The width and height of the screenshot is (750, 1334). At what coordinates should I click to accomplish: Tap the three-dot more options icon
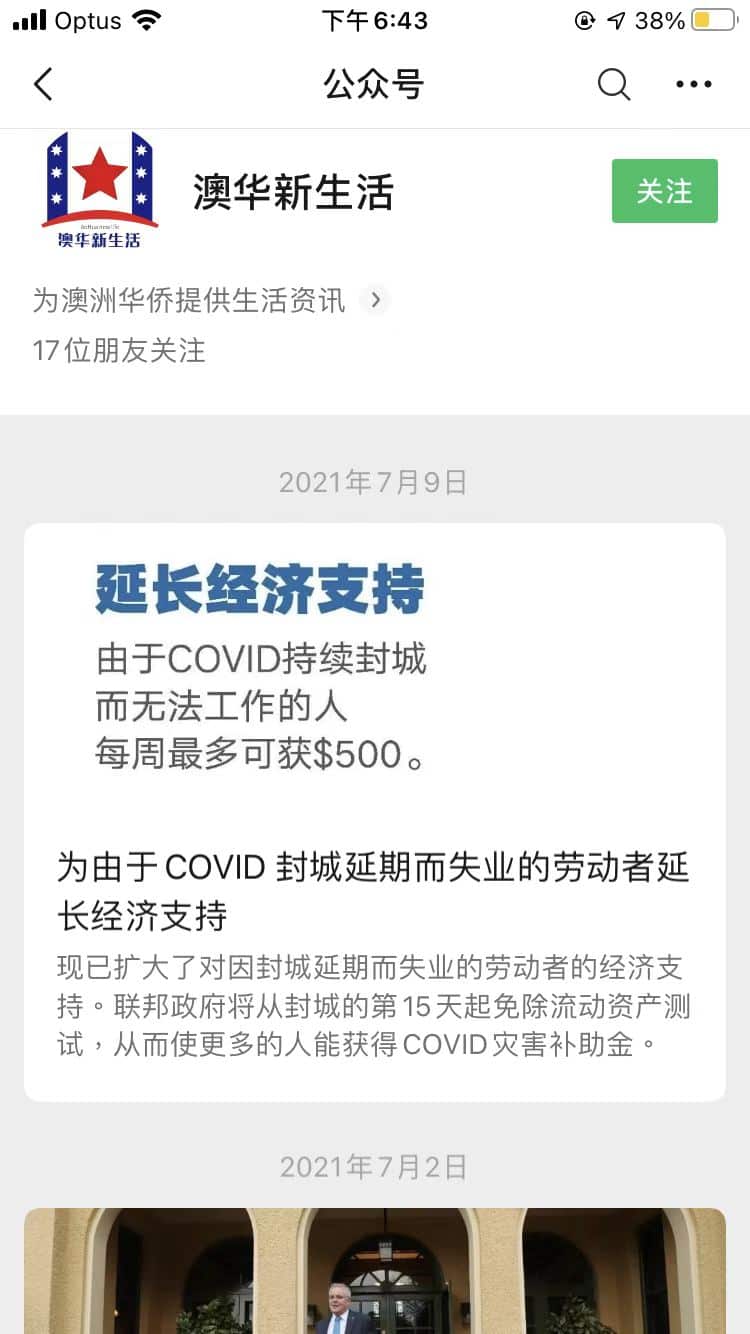(693, 85)
